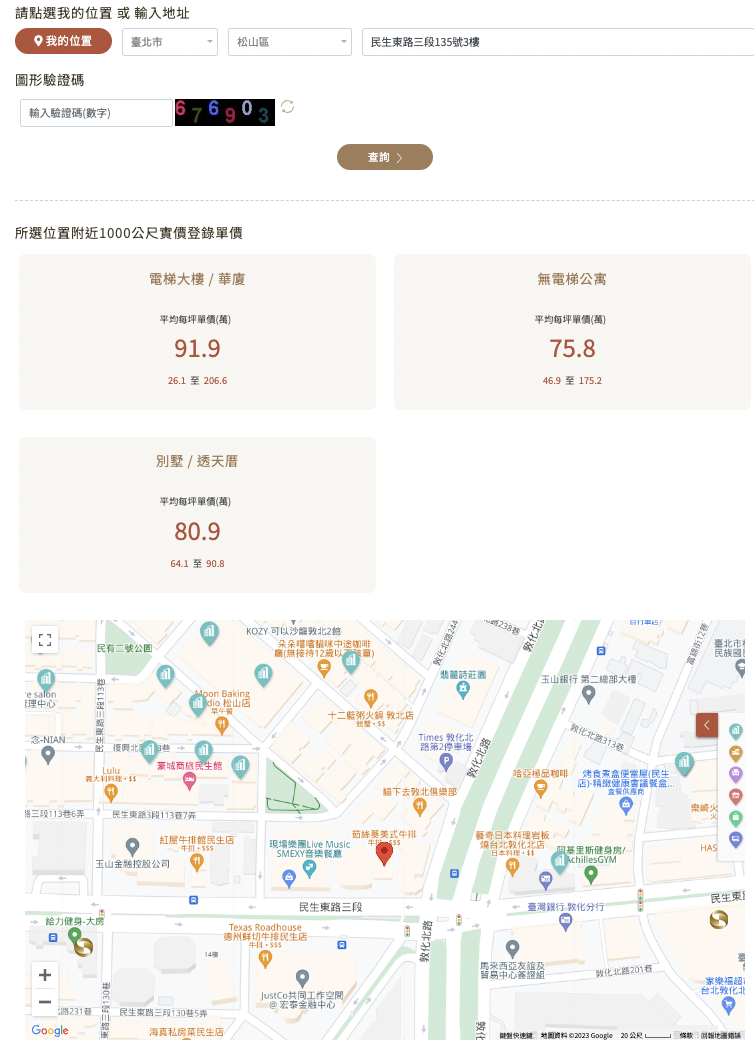Select the teal building category pin icon
This screenshot has height=1048, width=754.
pos(735,730)
